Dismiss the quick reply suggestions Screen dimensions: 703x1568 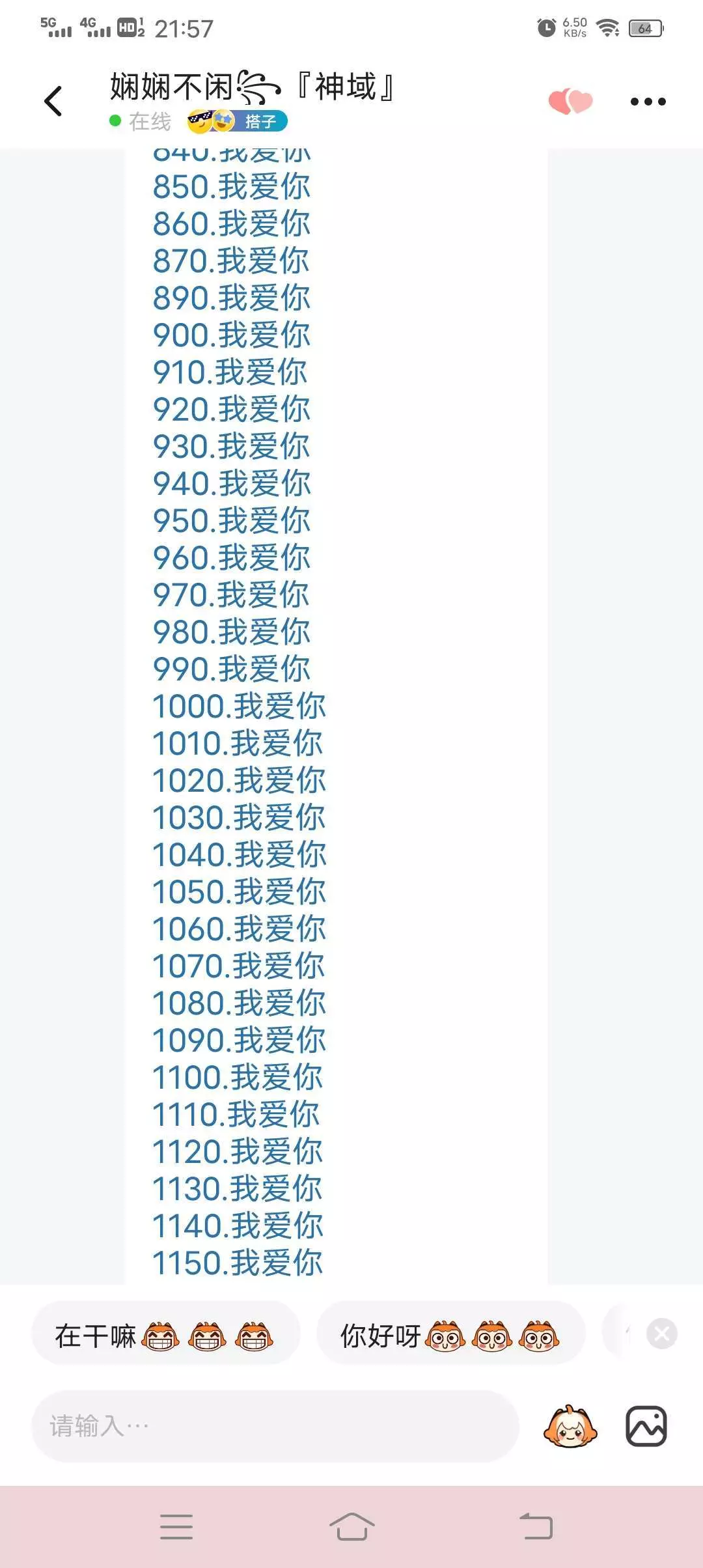click(661, 1334)
